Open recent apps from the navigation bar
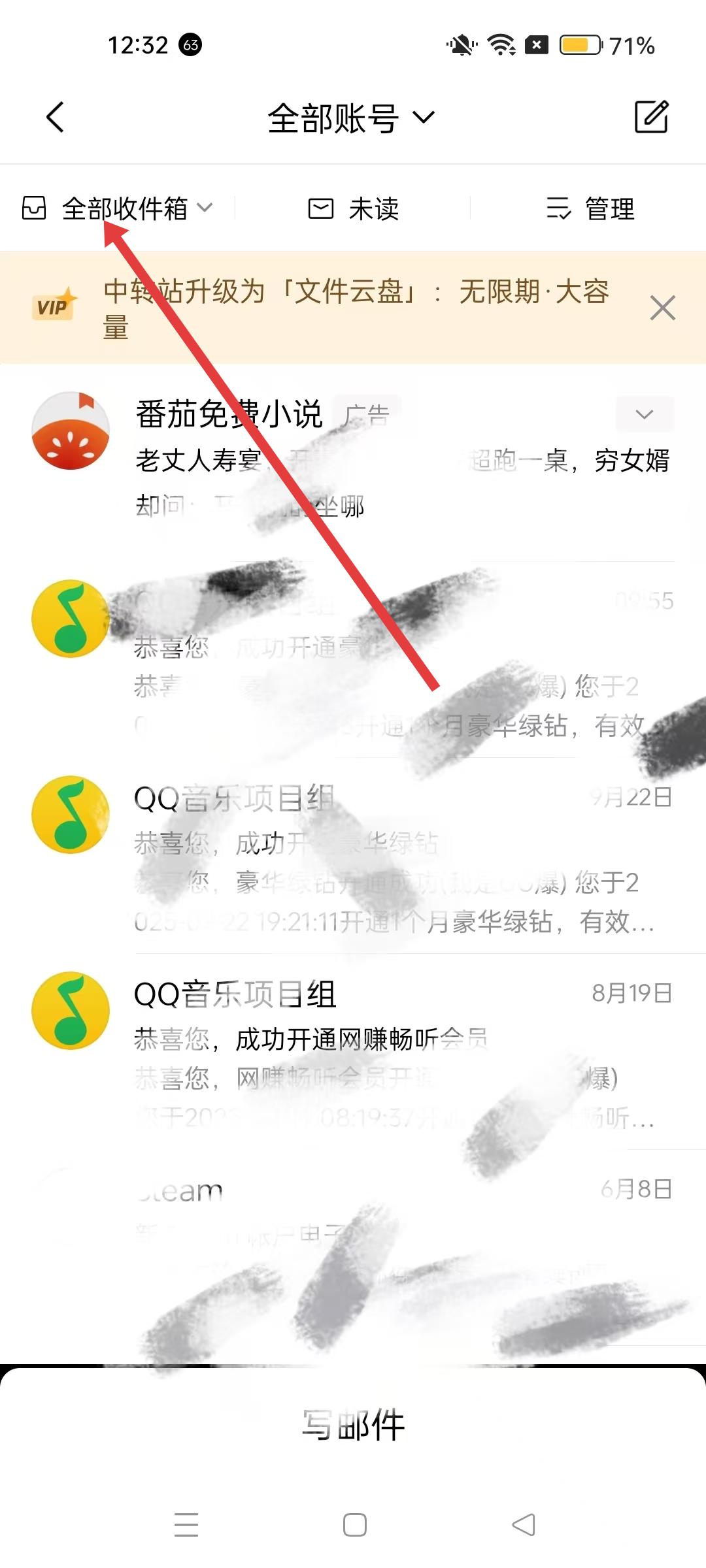 tap(186, 1525)
